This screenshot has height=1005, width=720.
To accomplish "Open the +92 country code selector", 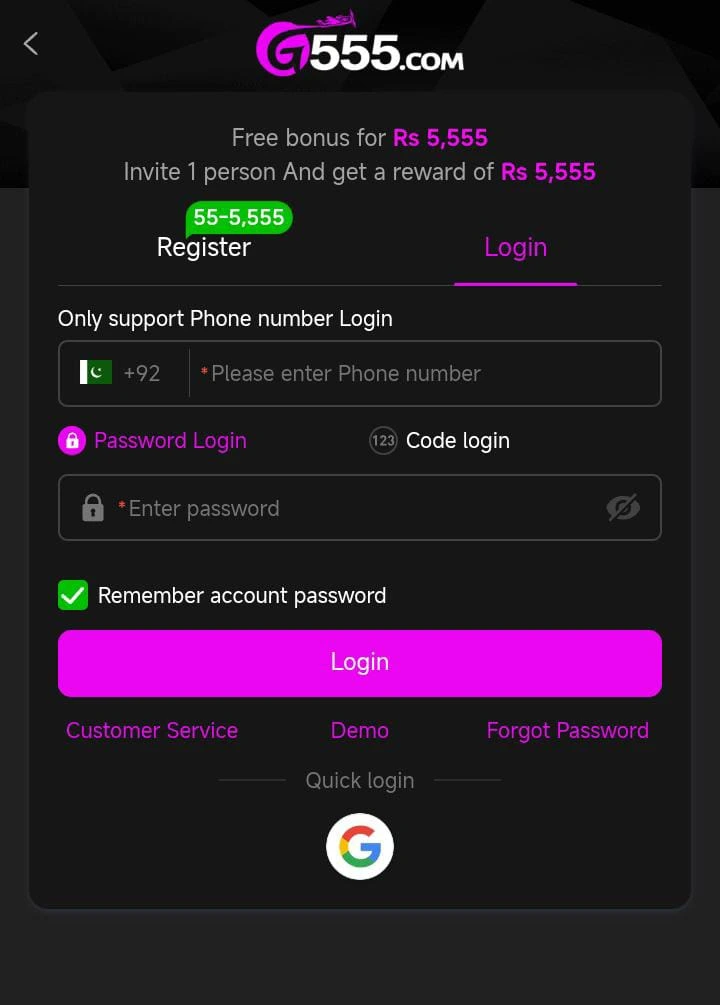I will pyautogui.click(x=122, y=373).
